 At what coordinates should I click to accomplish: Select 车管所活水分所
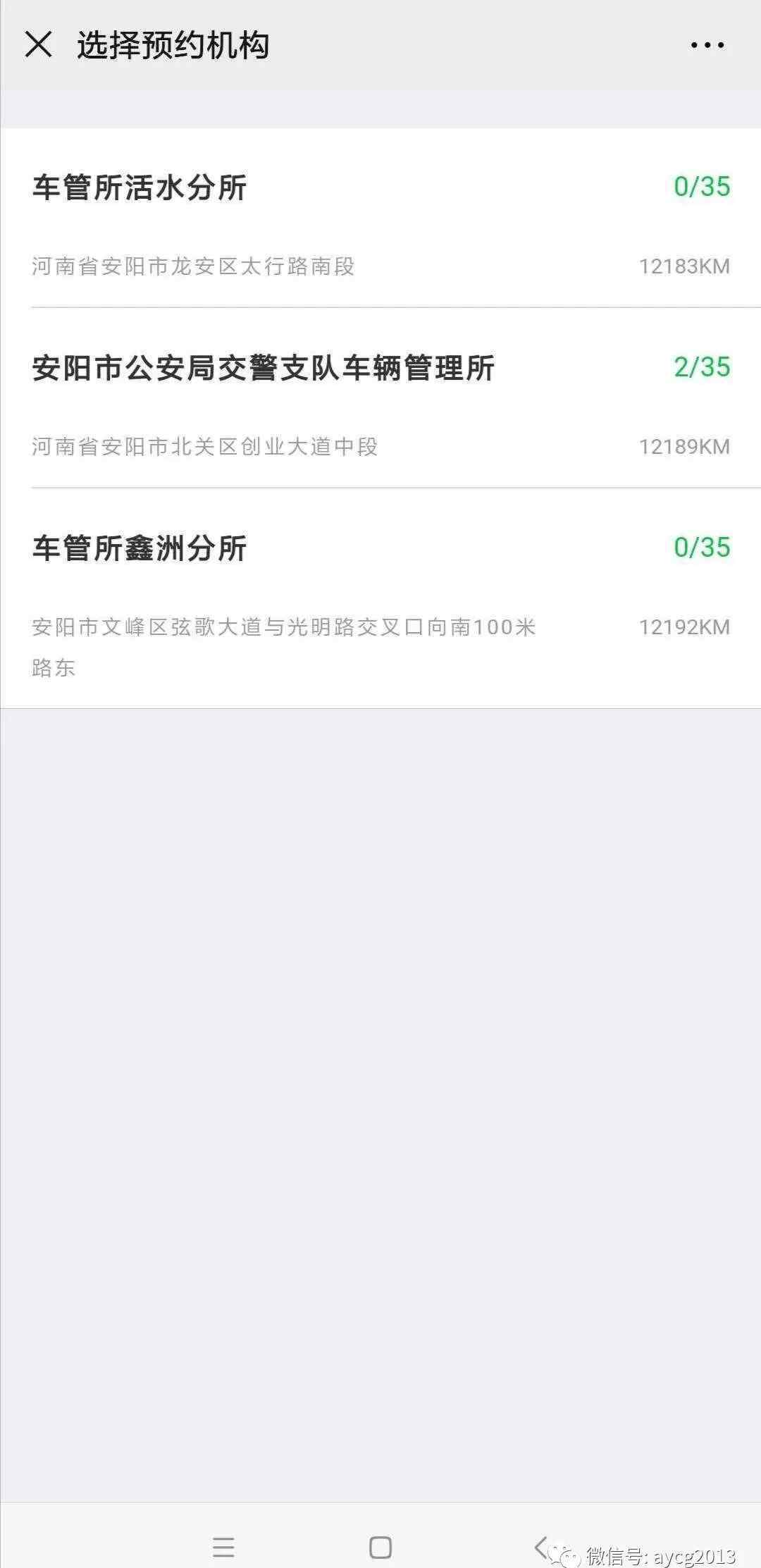pyautogui.click(x=380, y=218)
